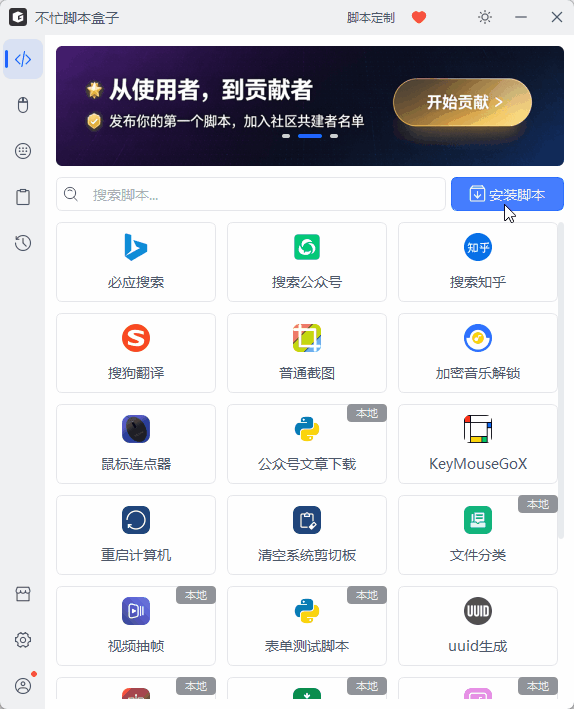This screenshot has width=574, height=709.
Task: Open 脚本定制 in the title bar
Action: 370,18
